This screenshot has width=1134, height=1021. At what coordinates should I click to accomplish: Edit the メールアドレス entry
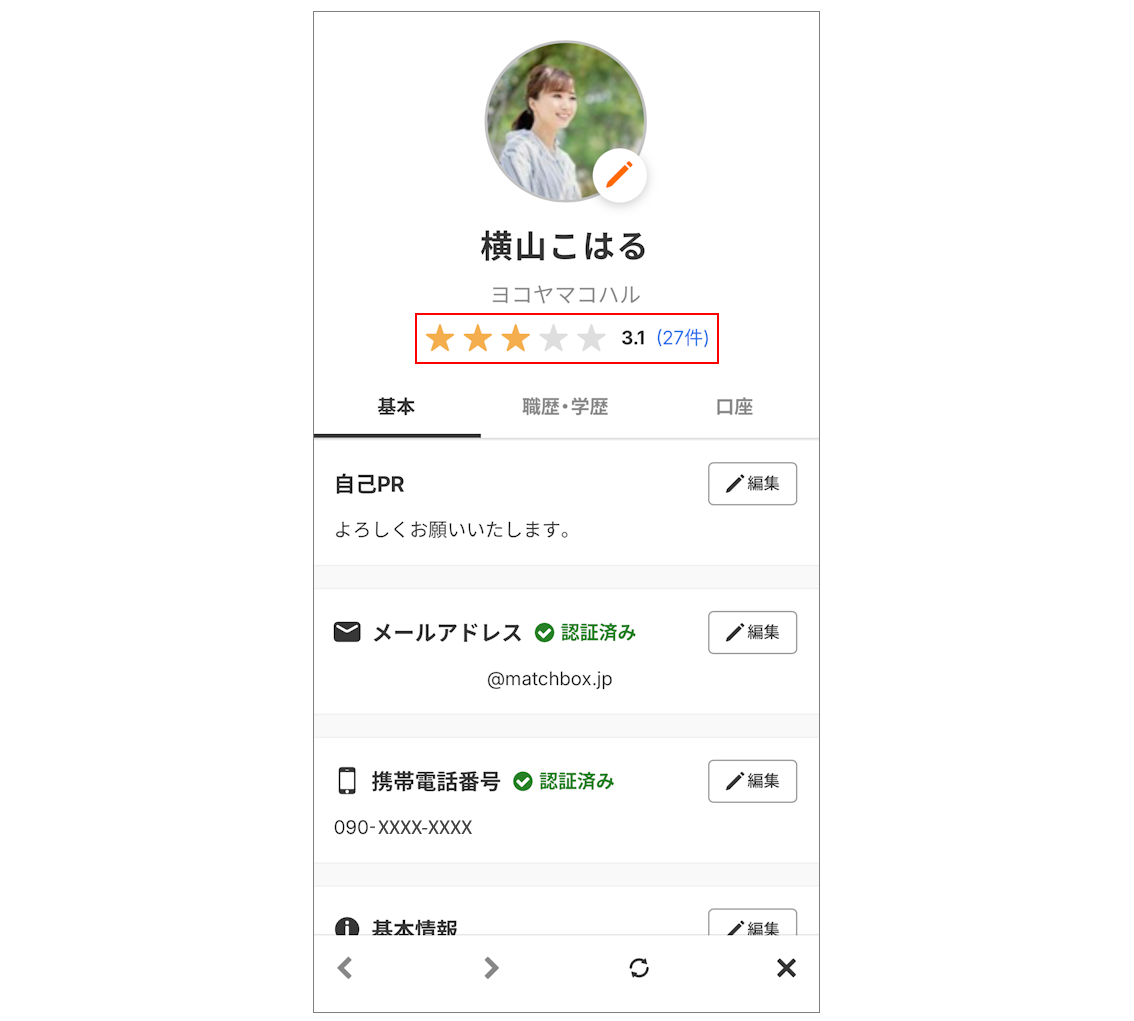(752, 632)
